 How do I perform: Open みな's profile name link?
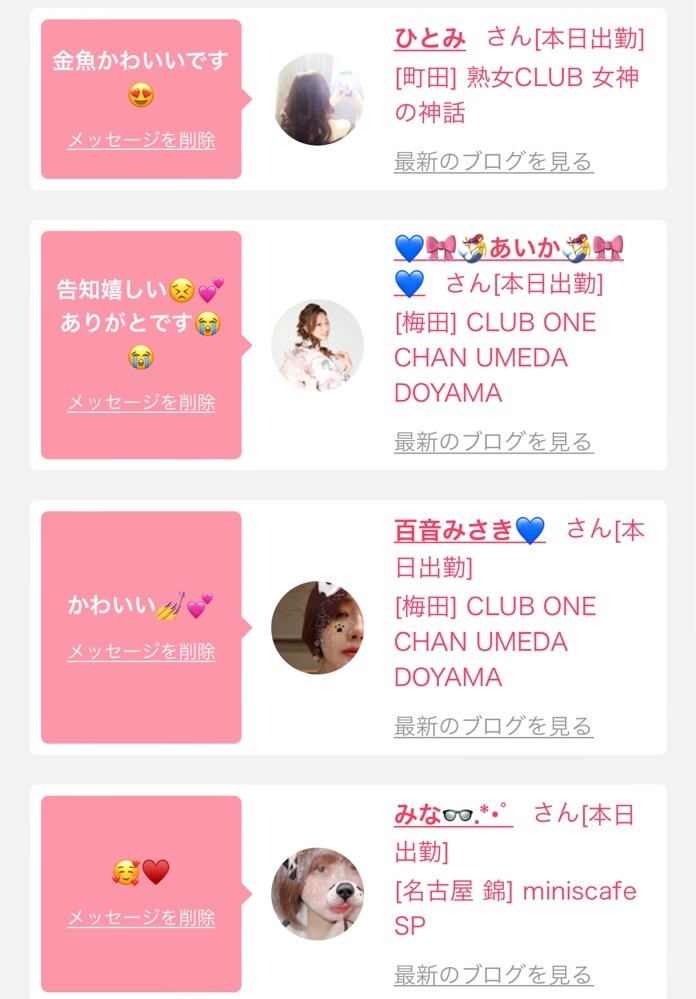point(453,814)
